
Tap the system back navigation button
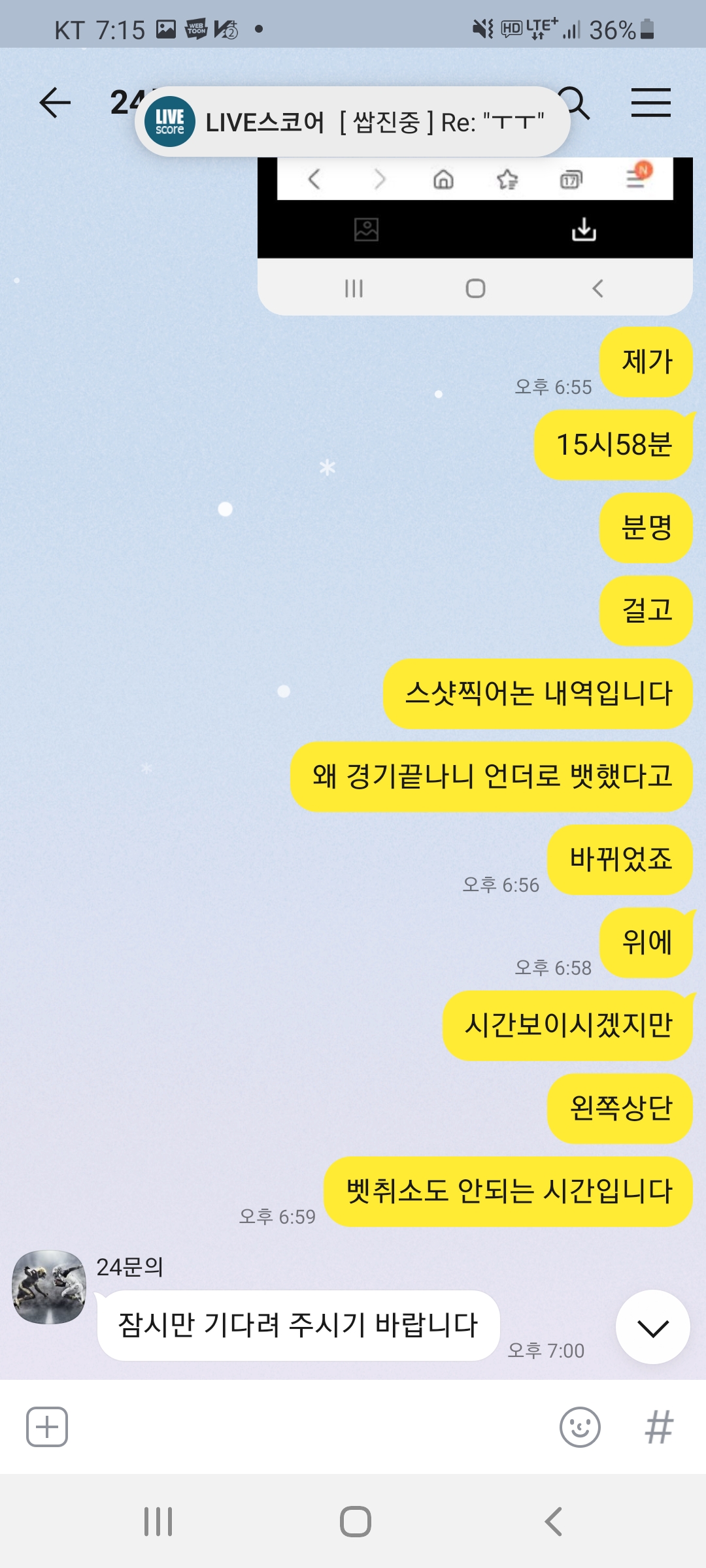[554, 1522]
